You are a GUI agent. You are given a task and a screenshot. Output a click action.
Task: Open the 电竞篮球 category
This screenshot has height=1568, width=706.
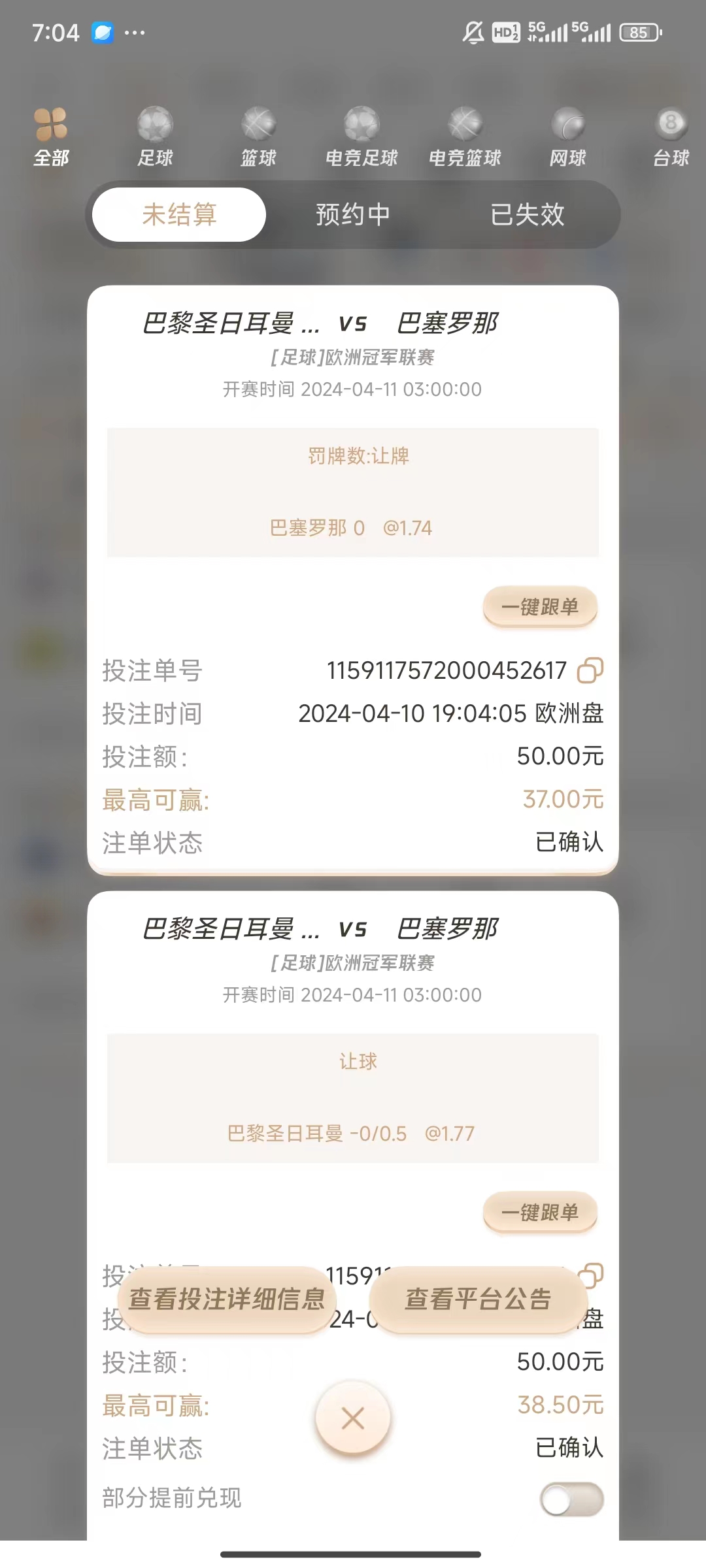point(465,137)
